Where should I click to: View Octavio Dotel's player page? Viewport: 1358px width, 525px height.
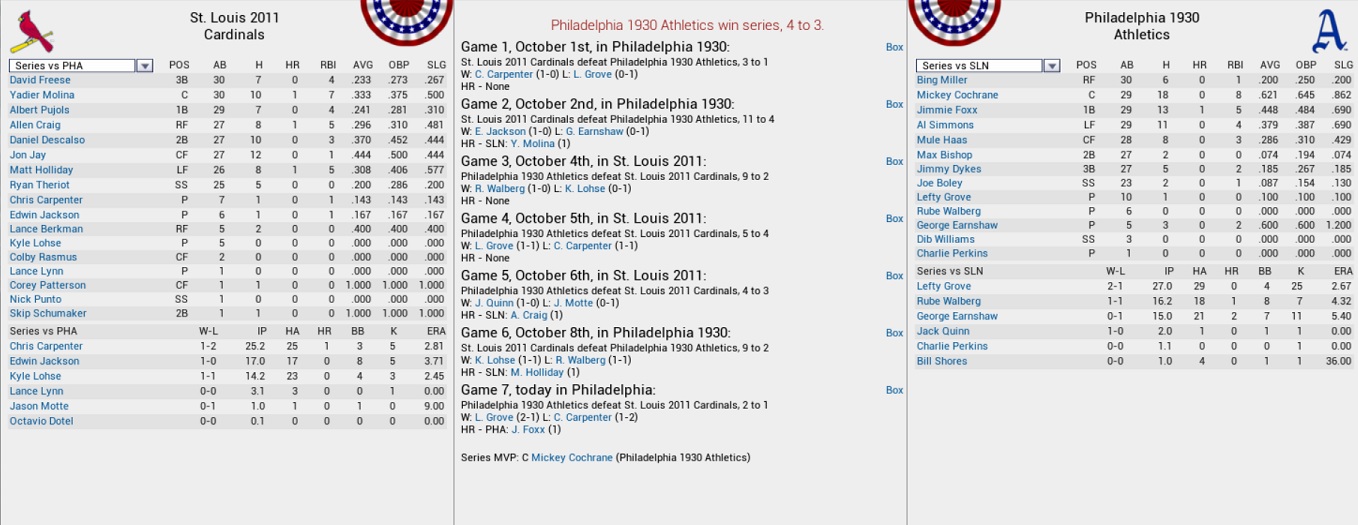41,421
